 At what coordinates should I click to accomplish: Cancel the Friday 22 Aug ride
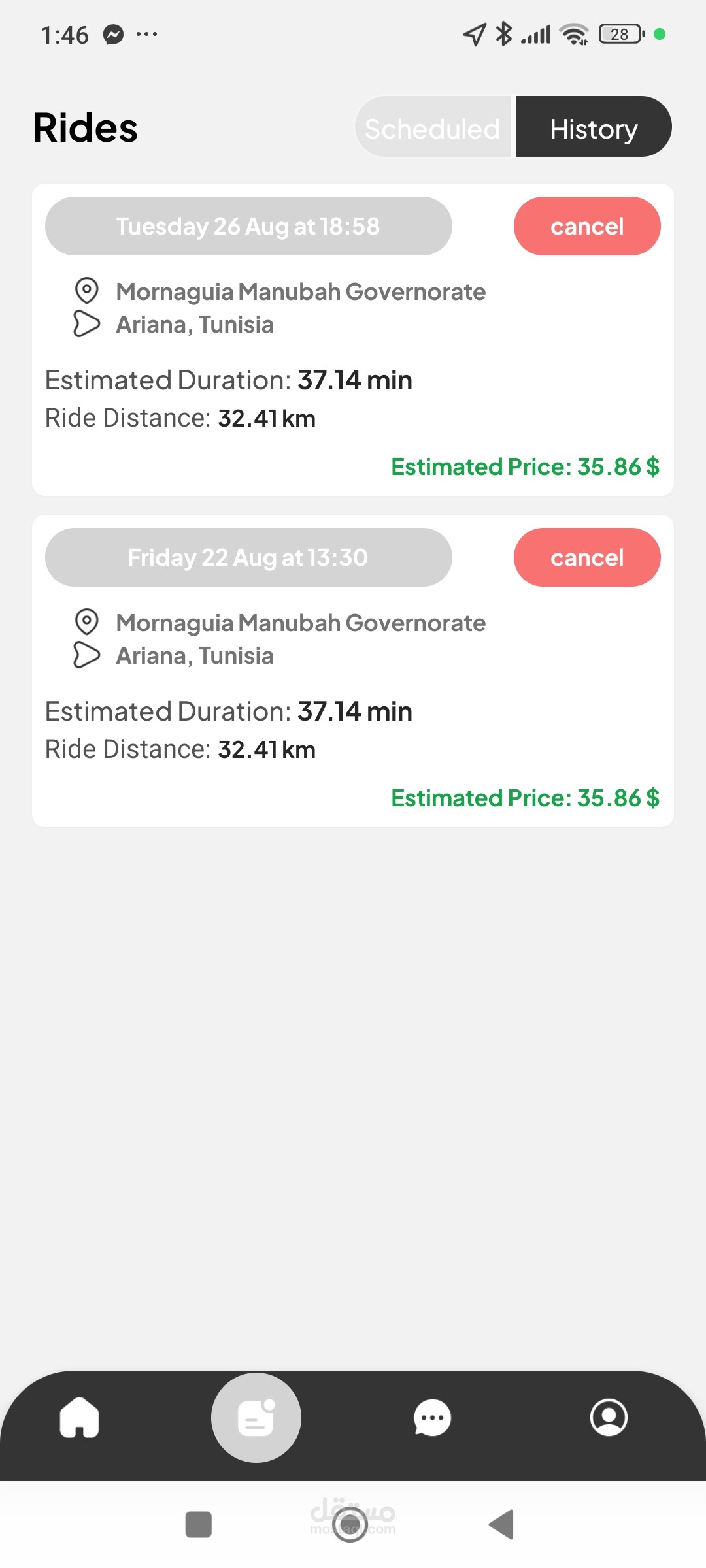[587, 557]
